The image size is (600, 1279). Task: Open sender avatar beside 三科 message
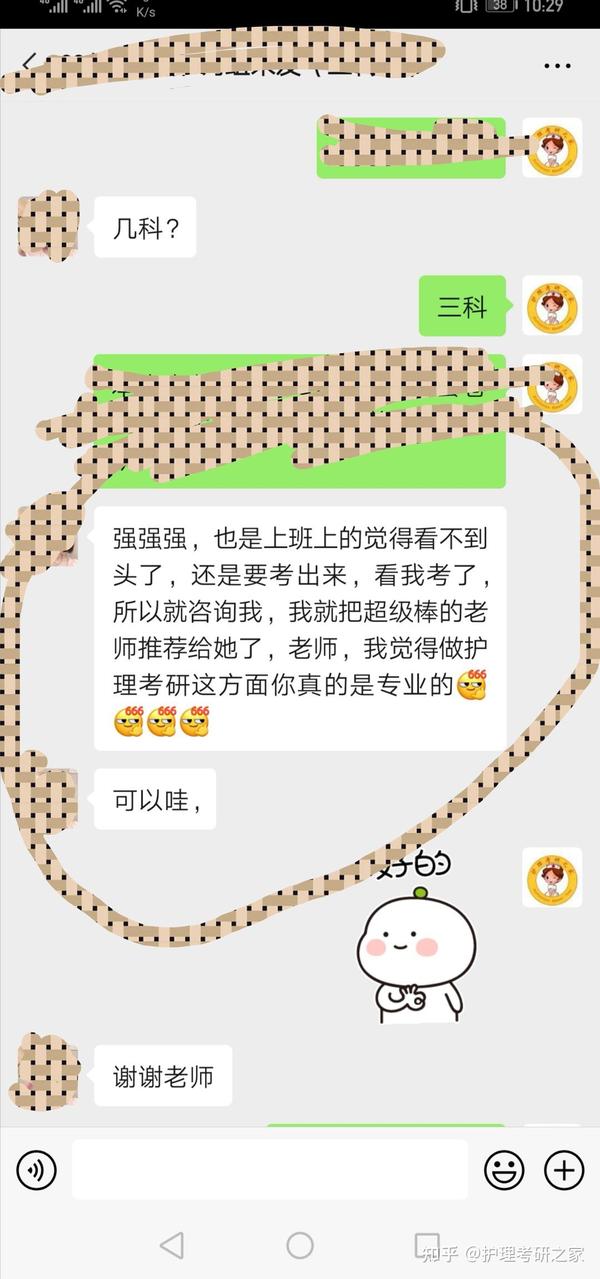click(x=552, y=306)
